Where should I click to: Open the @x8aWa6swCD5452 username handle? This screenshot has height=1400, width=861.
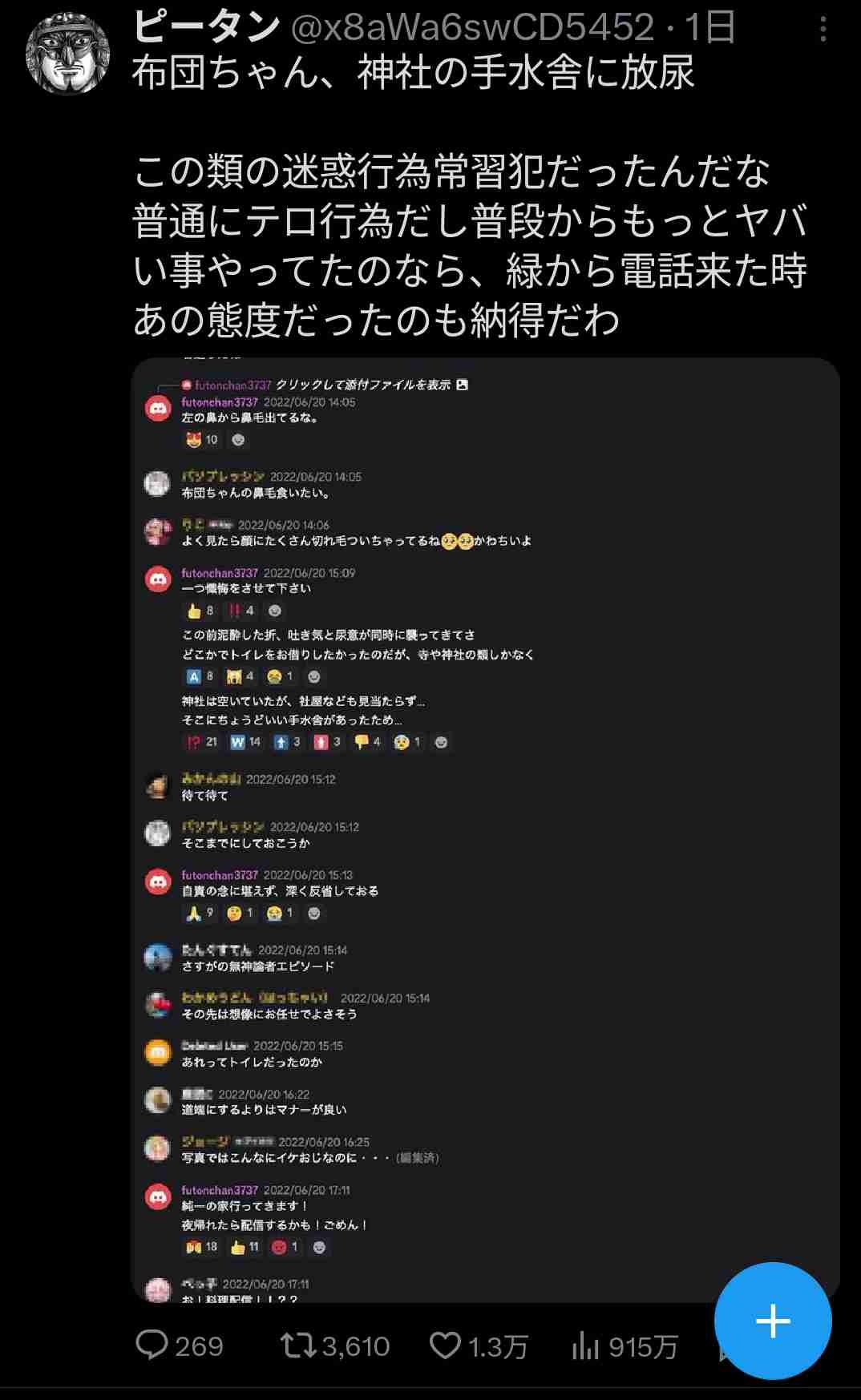[x=471, y=28]
